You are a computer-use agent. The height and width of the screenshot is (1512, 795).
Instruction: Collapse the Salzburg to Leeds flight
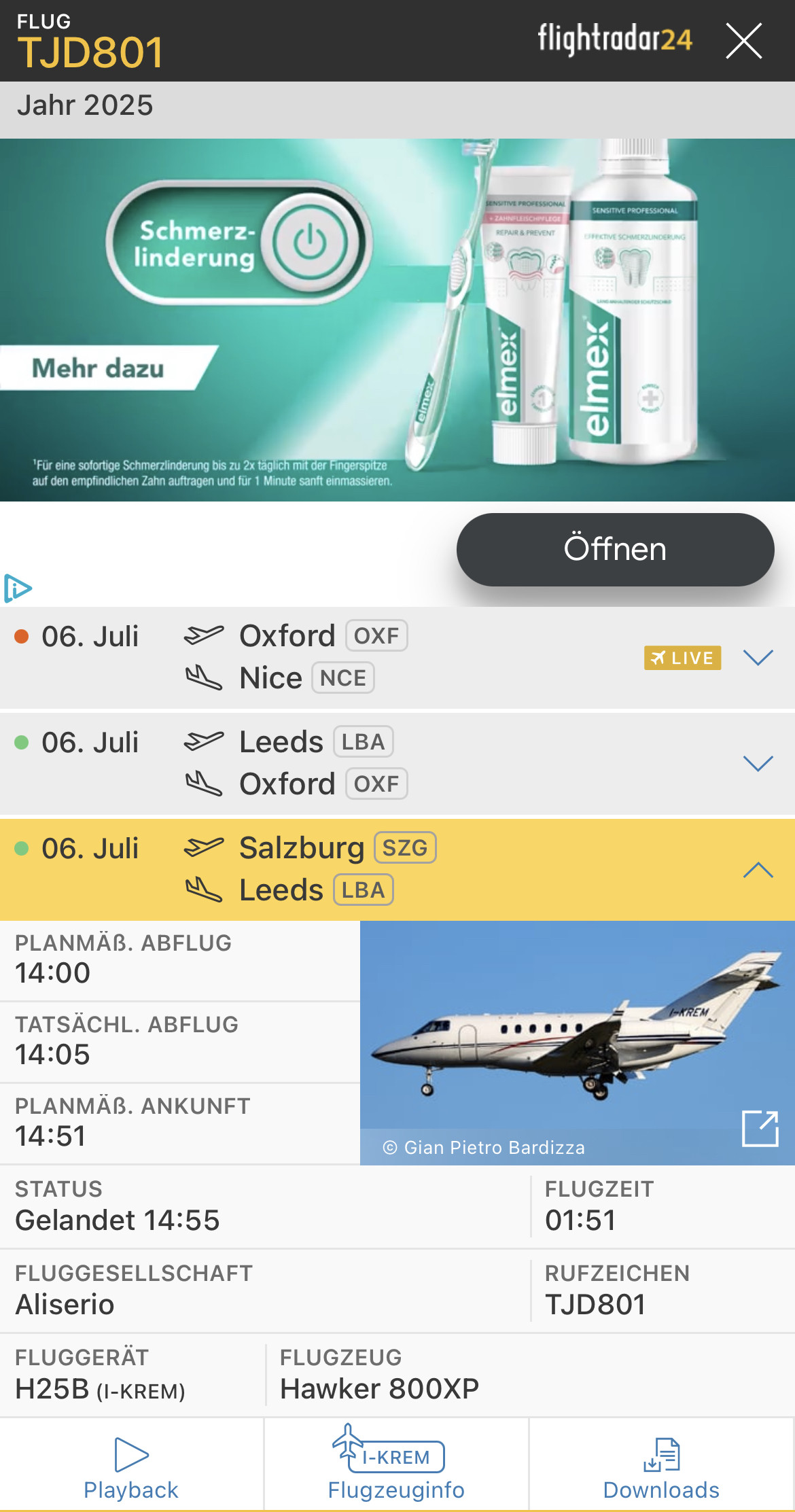click(758, 870)
